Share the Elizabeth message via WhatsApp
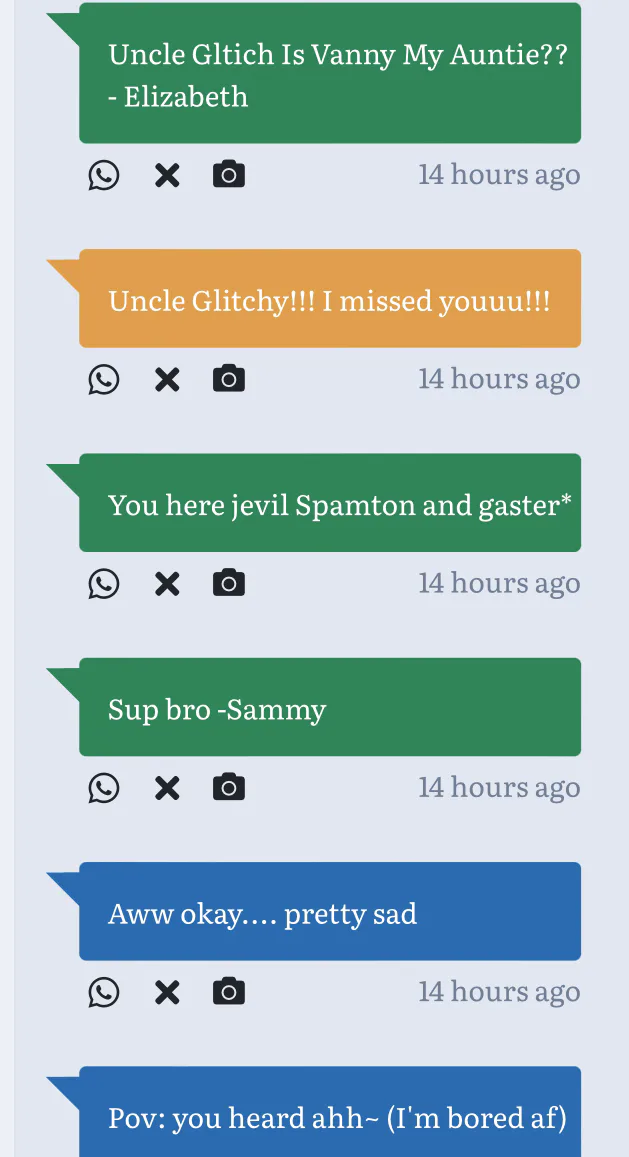This screenshot has height=1157, width=629. tap(104, 175)
